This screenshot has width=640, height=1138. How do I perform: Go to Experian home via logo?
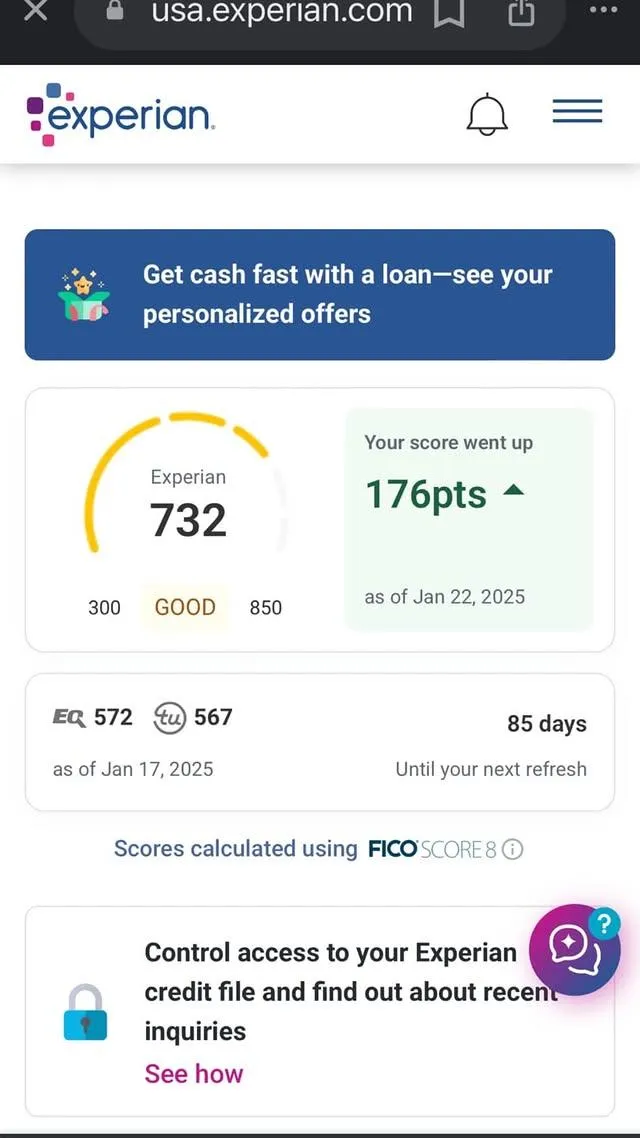[x=120, y=115]
